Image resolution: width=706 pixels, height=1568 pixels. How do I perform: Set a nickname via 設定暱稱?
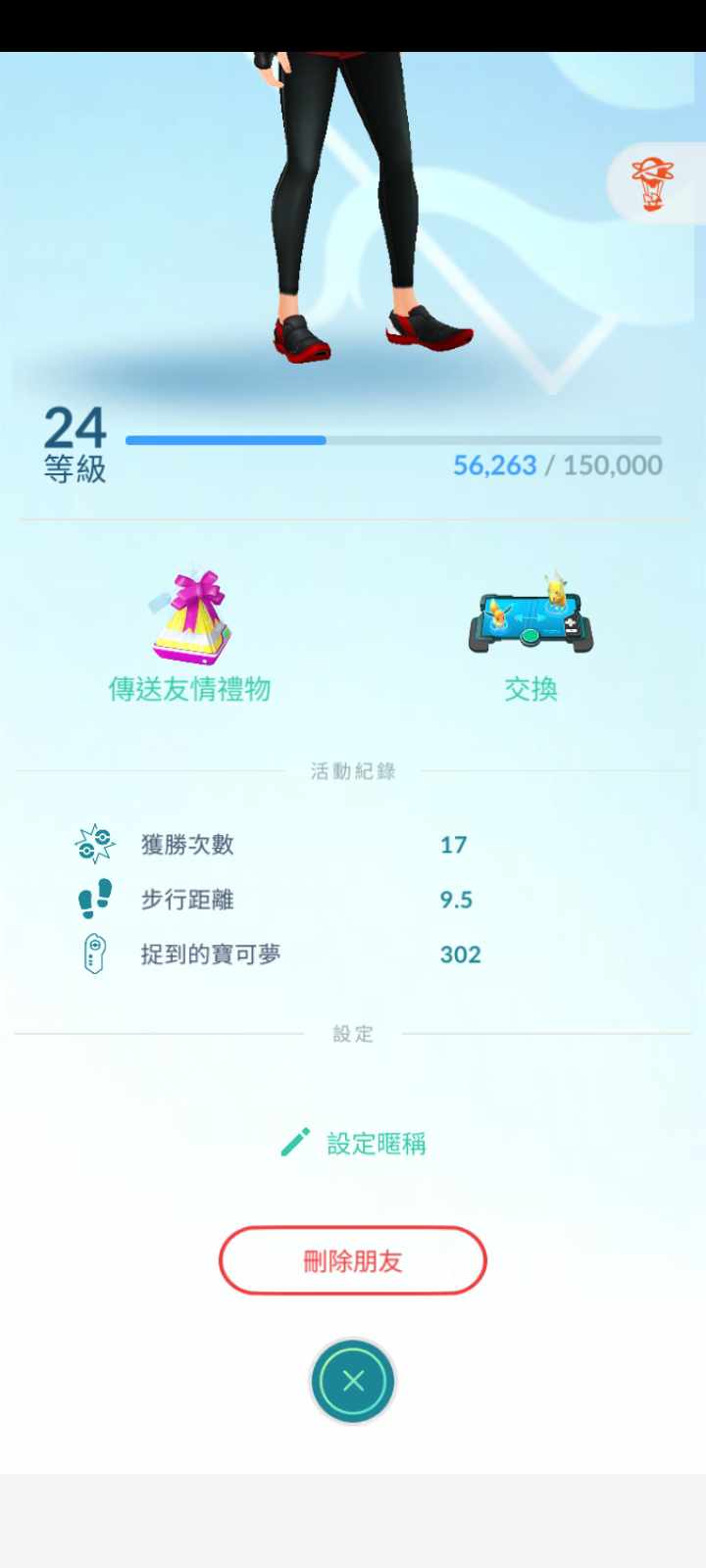coord(354,1143)
